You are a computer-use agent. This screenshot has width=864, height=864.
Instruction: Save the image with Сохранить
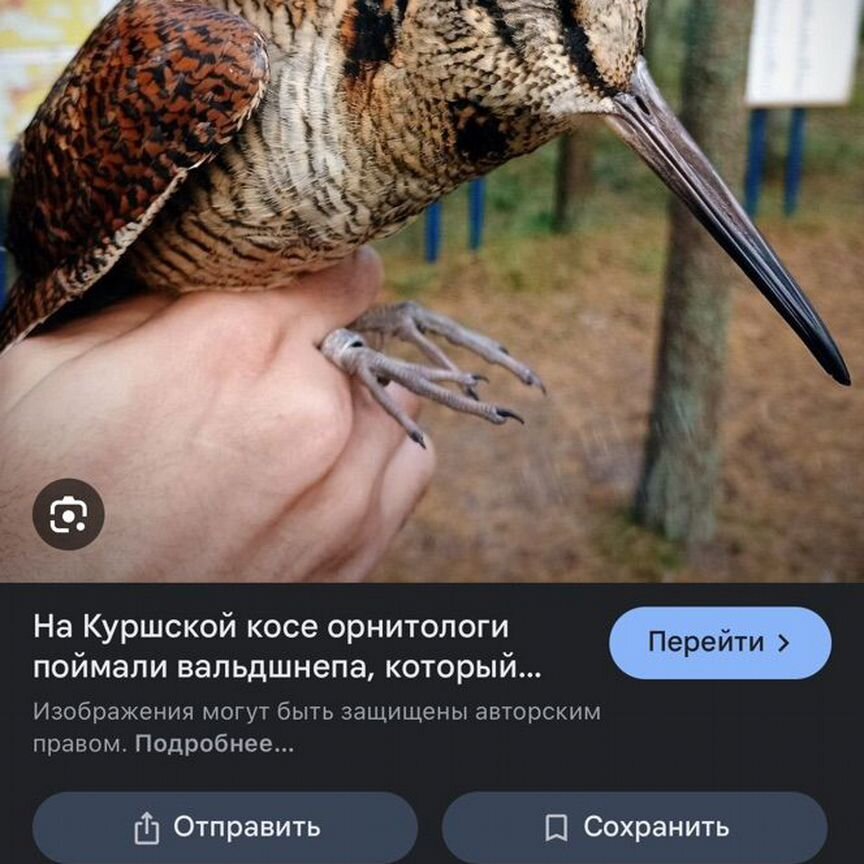coord(635,827)
